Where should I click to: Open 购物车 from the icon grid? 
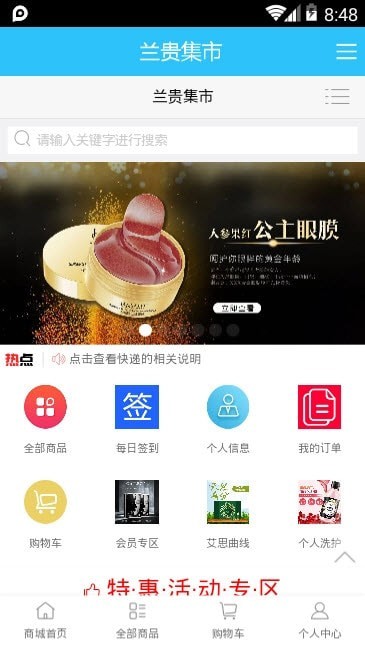point(45,515)
